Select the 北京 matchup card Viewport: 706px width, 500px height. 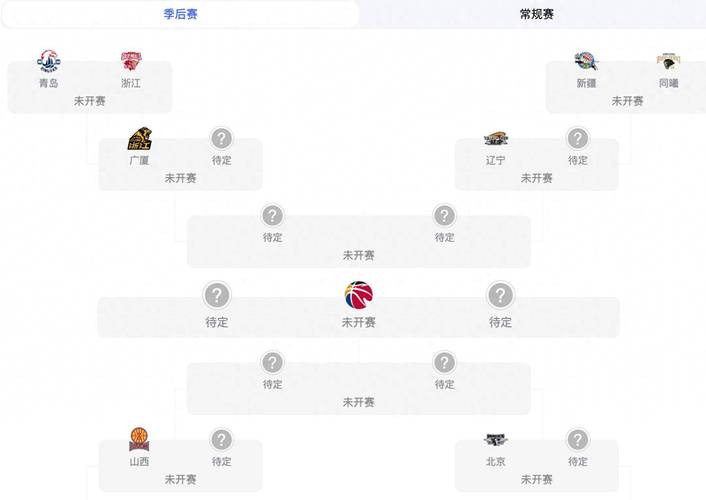click(537, 465)
